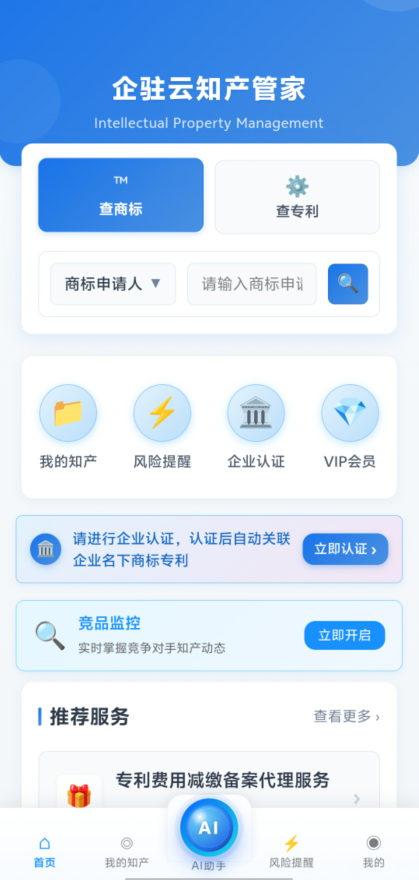The width and height of the screenshot is (419, 880).
Task: Tap the 立即认证 button
Action: pyautogui.click(x=346, y=549)
